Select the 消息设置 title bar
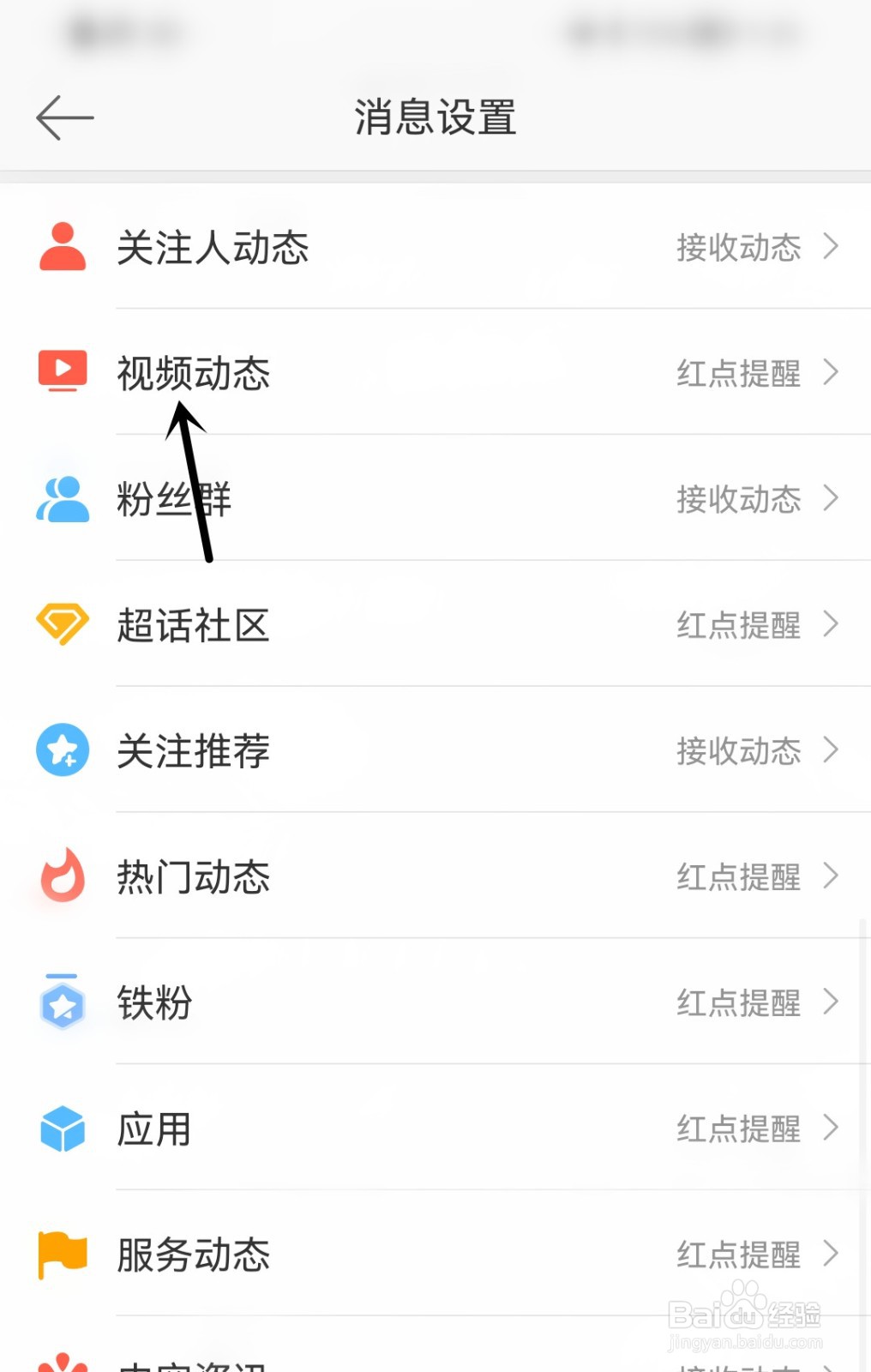Viewport: 871px width, 1372px height. [x=435, y=119]
